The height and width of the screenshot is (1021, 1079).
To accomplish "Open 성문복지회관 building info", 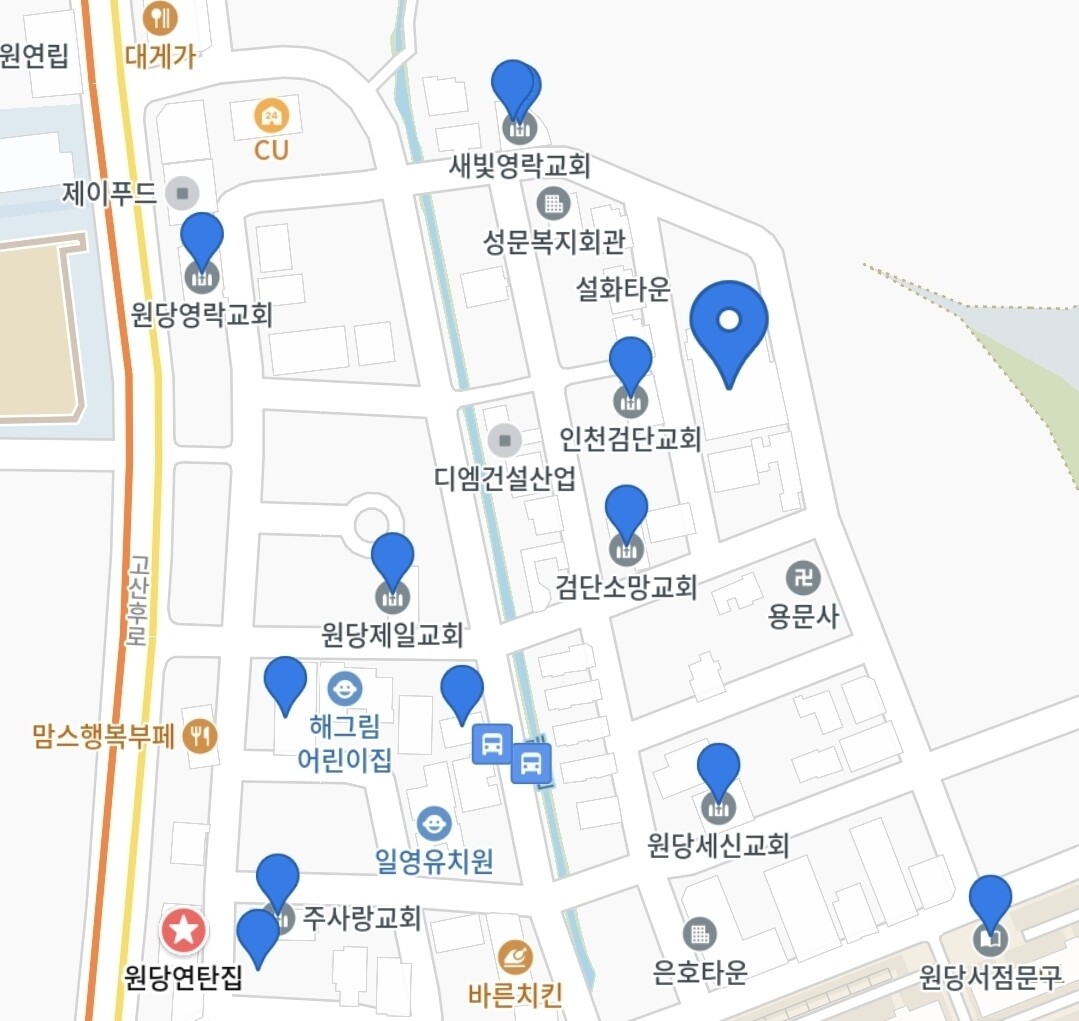I will [551, 203].
